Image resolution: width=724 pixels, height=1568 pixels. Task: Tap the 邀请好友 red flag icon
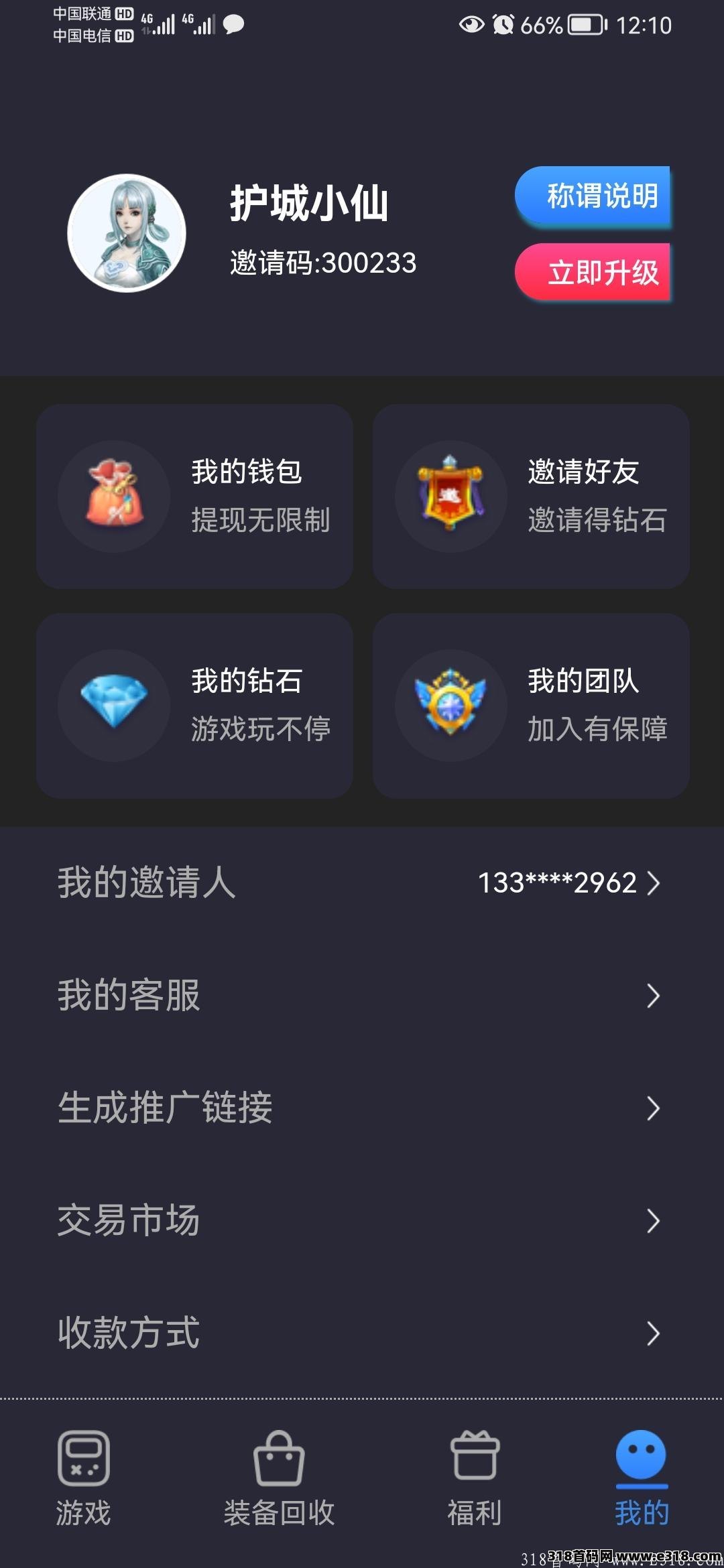click(449, 496)
